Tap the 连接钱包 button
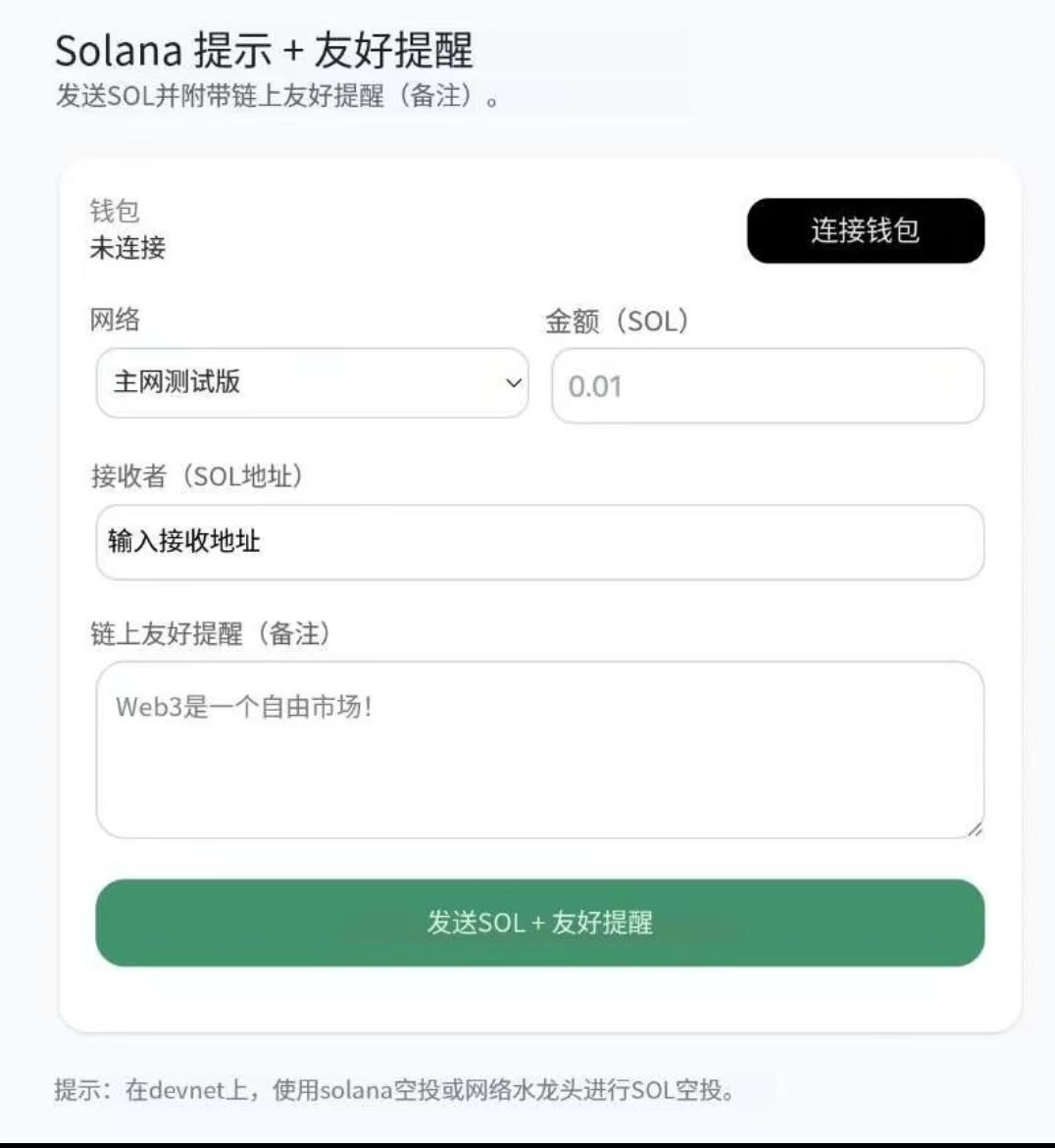The width and height of the screenshot is (1055, 1148). click(865, 231)
